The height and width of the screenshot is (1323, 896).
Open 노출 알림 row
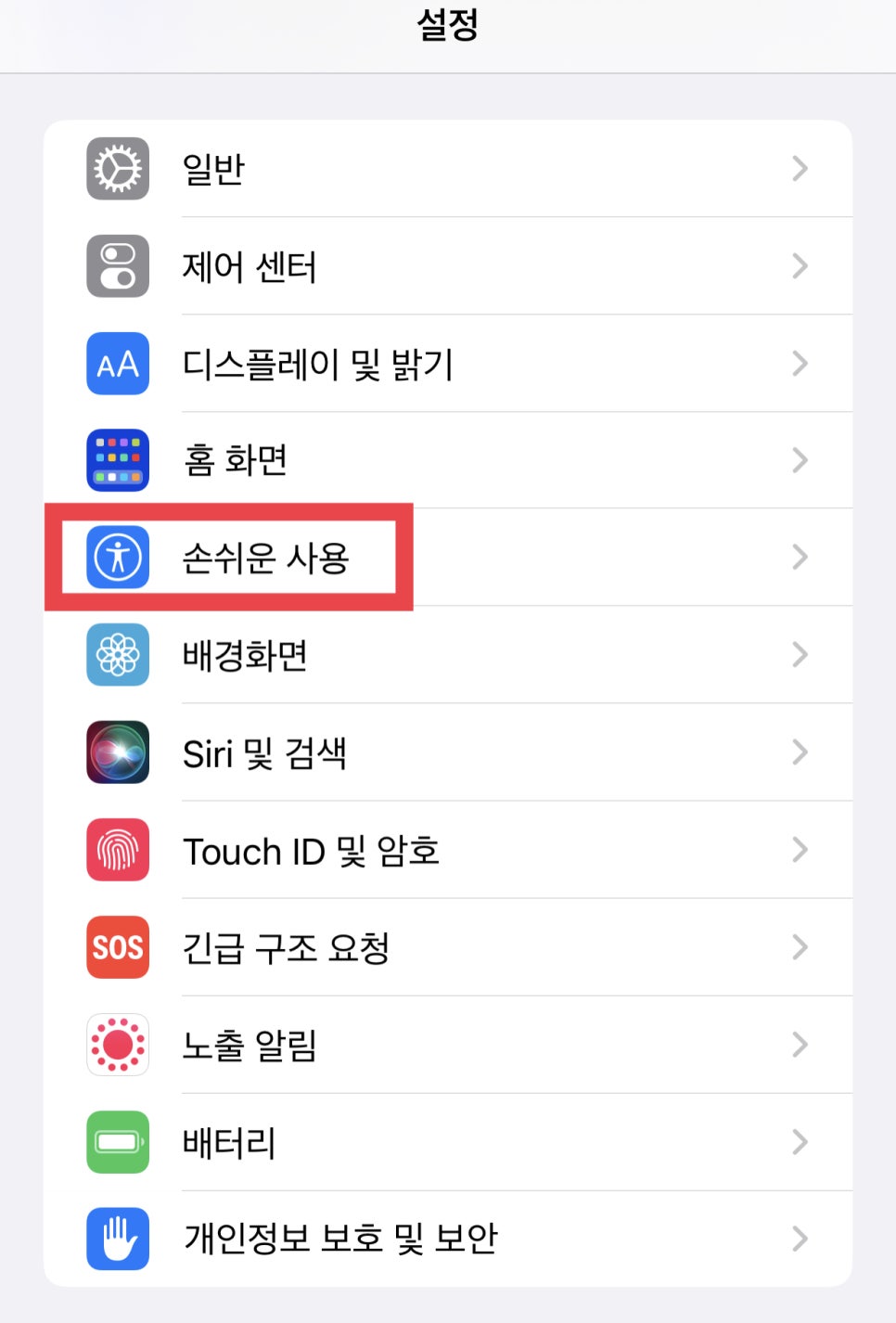[x=447, y=1045]
